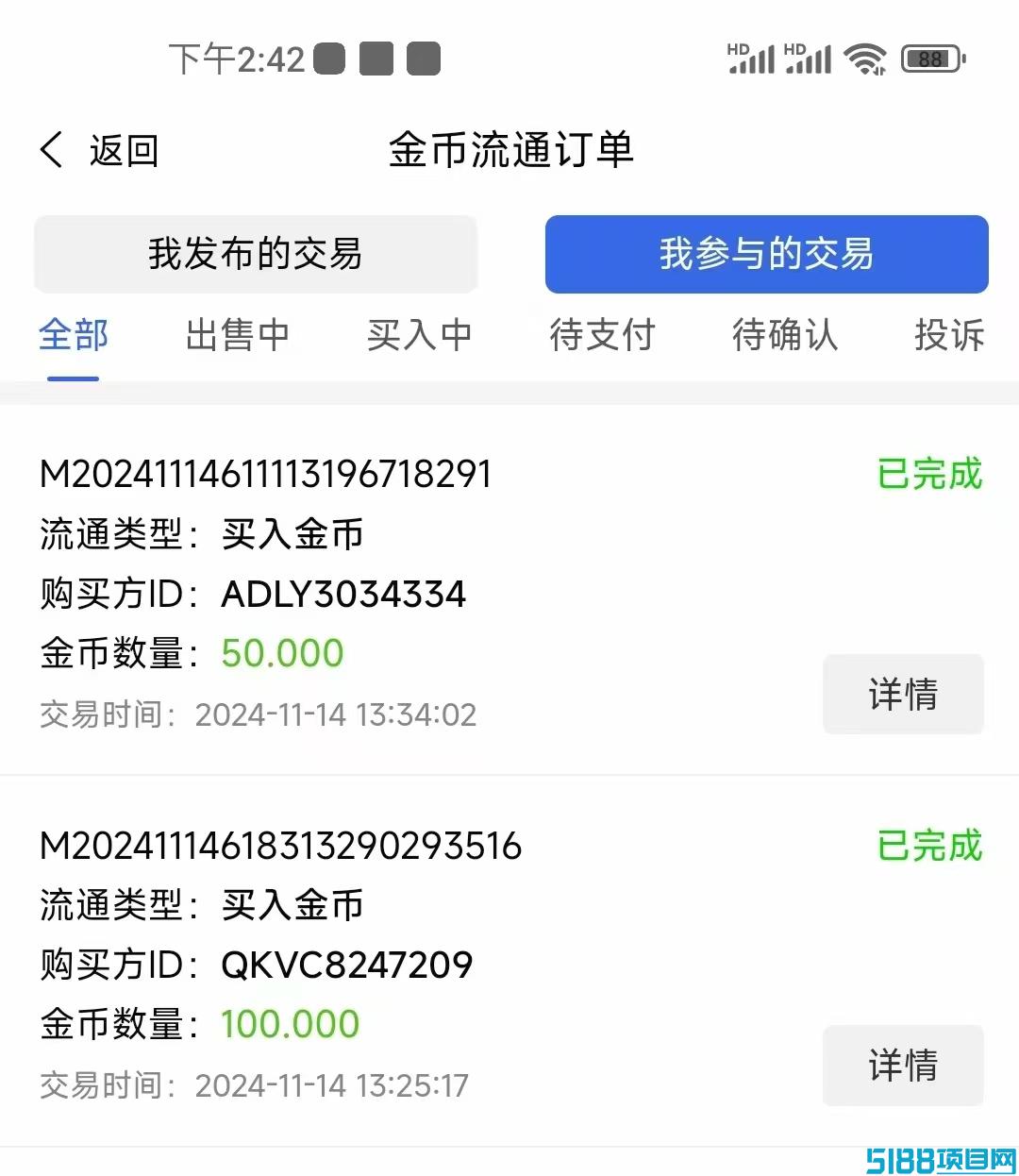This screenshot has height=1176, width=1019.
Task: Open the 投诉 tab
Action: (948, 335)
